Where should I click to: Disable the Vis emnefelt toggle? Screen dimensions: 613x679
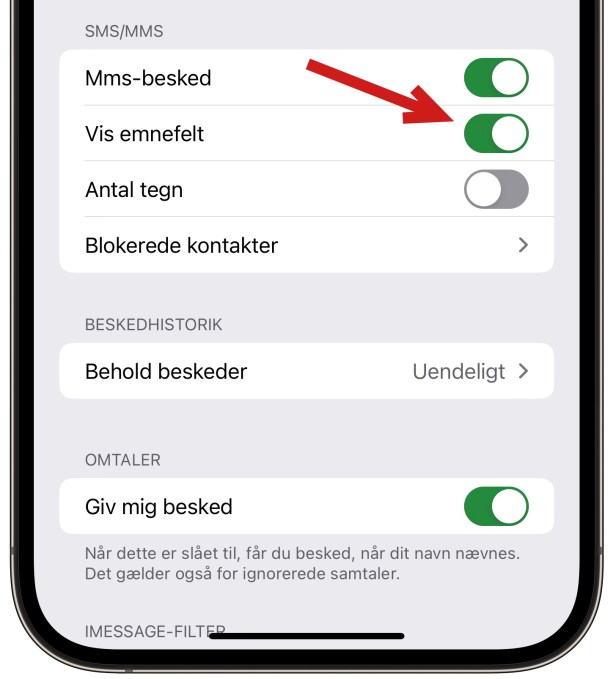click(496, 134)
